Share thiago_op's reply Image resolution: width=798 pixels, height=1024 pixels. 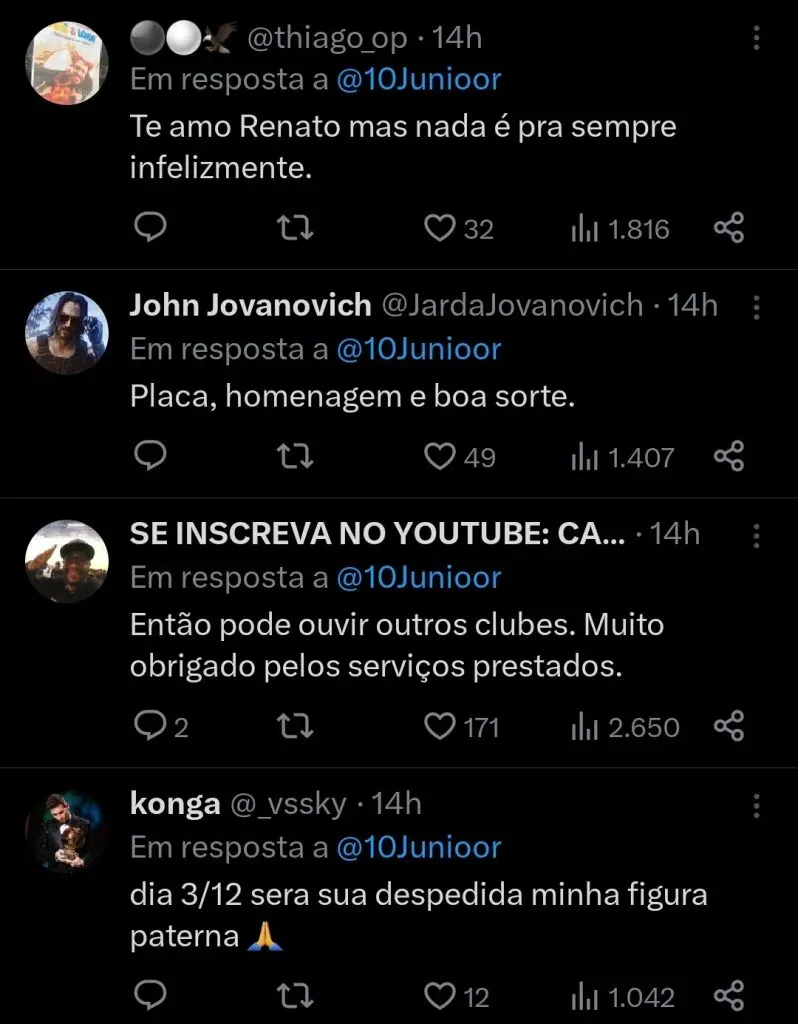point(729,229)
